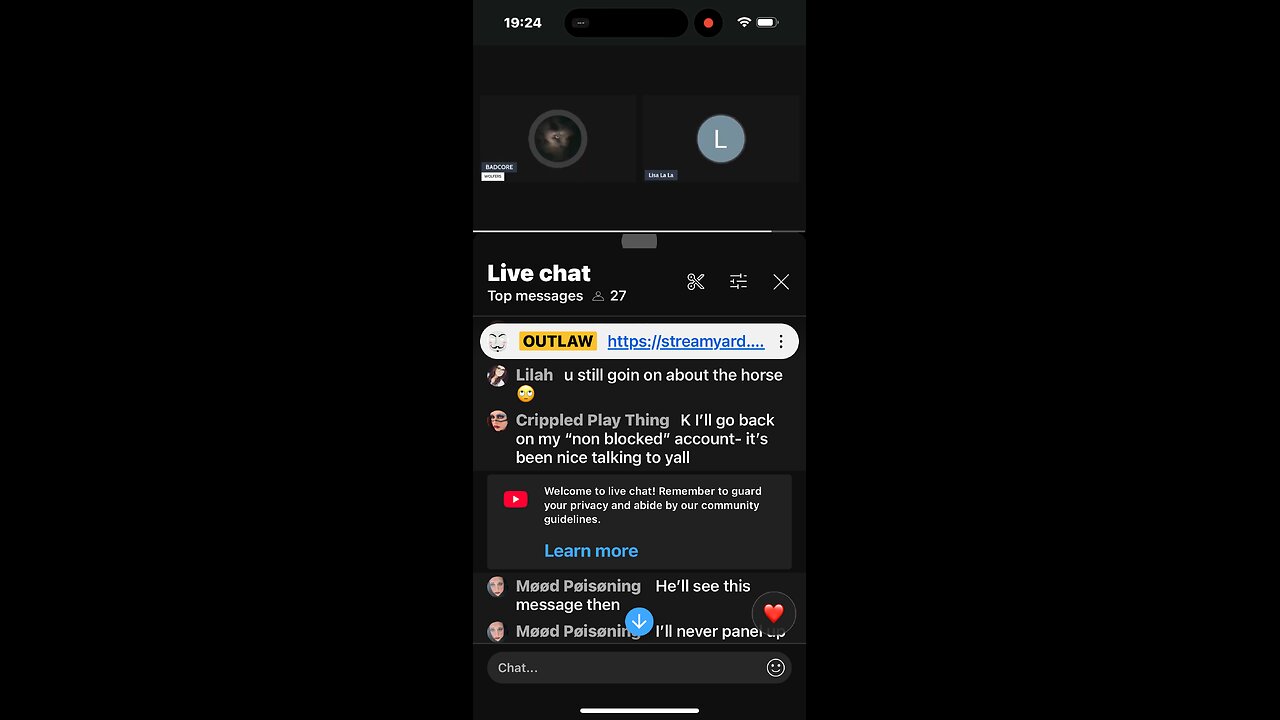The image size is (1280, 720).
Task: Tap Top messages chat mode selector
Action: [535, 296]
